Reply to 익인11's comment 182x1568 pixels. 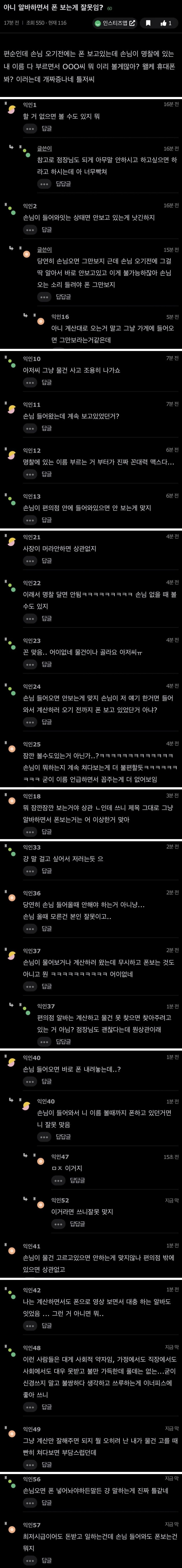point(47,428)
